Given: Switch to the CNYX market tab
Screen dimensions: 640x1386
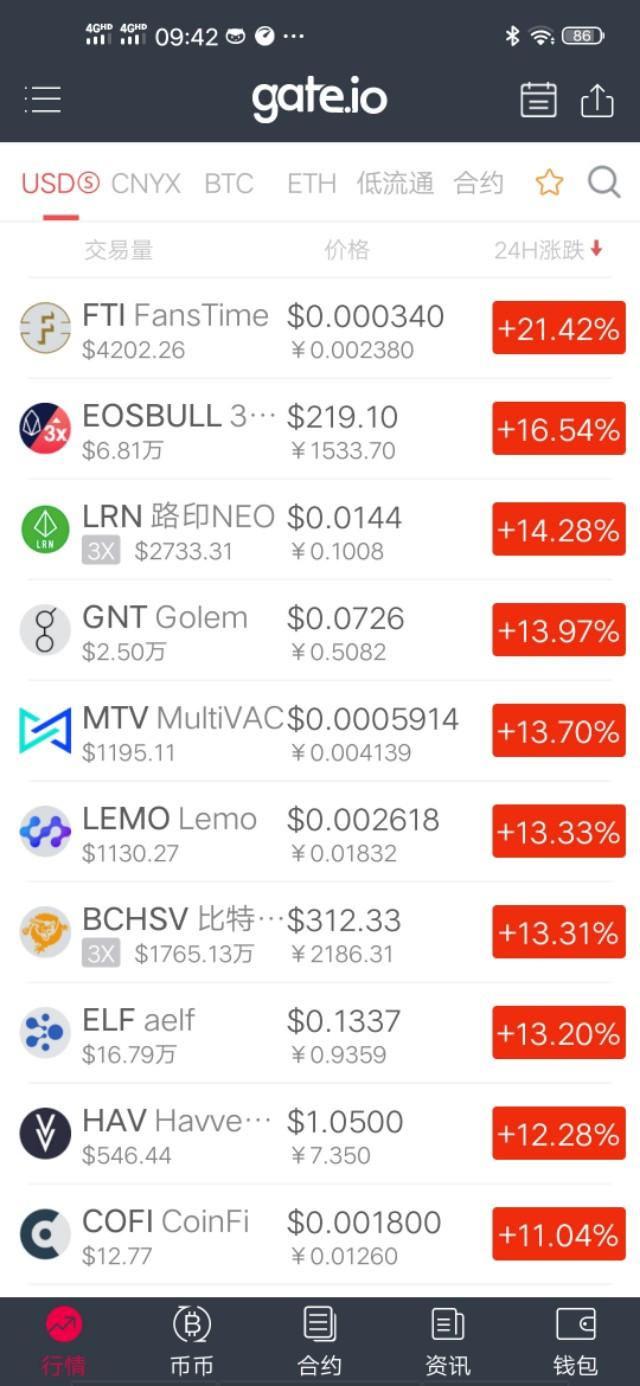Looking at the screenshot, I should (146, 184).
